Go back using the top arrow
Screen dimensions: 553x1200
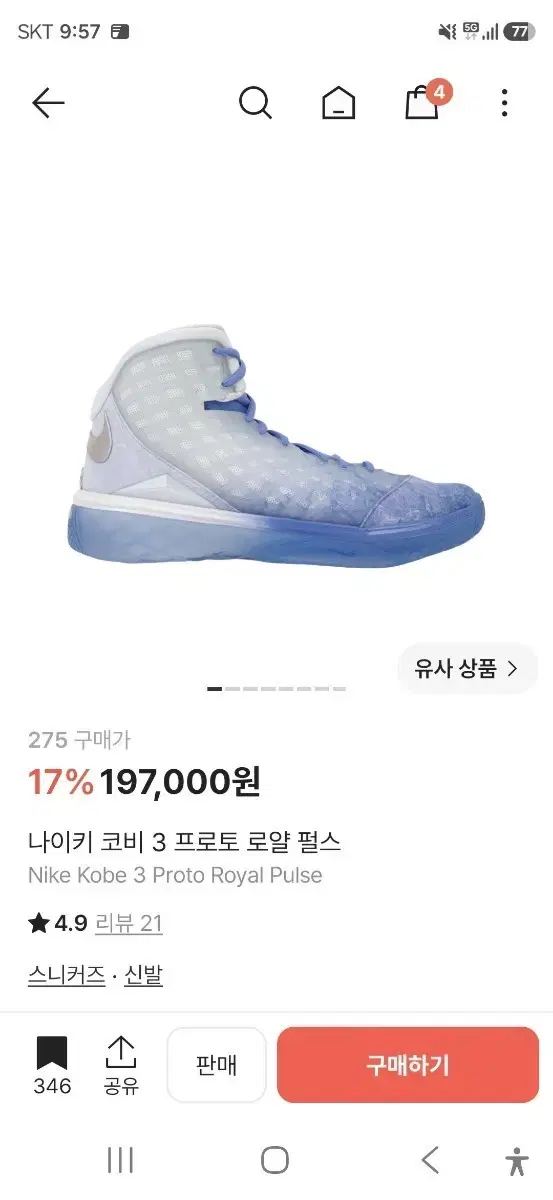click(48, 102)
